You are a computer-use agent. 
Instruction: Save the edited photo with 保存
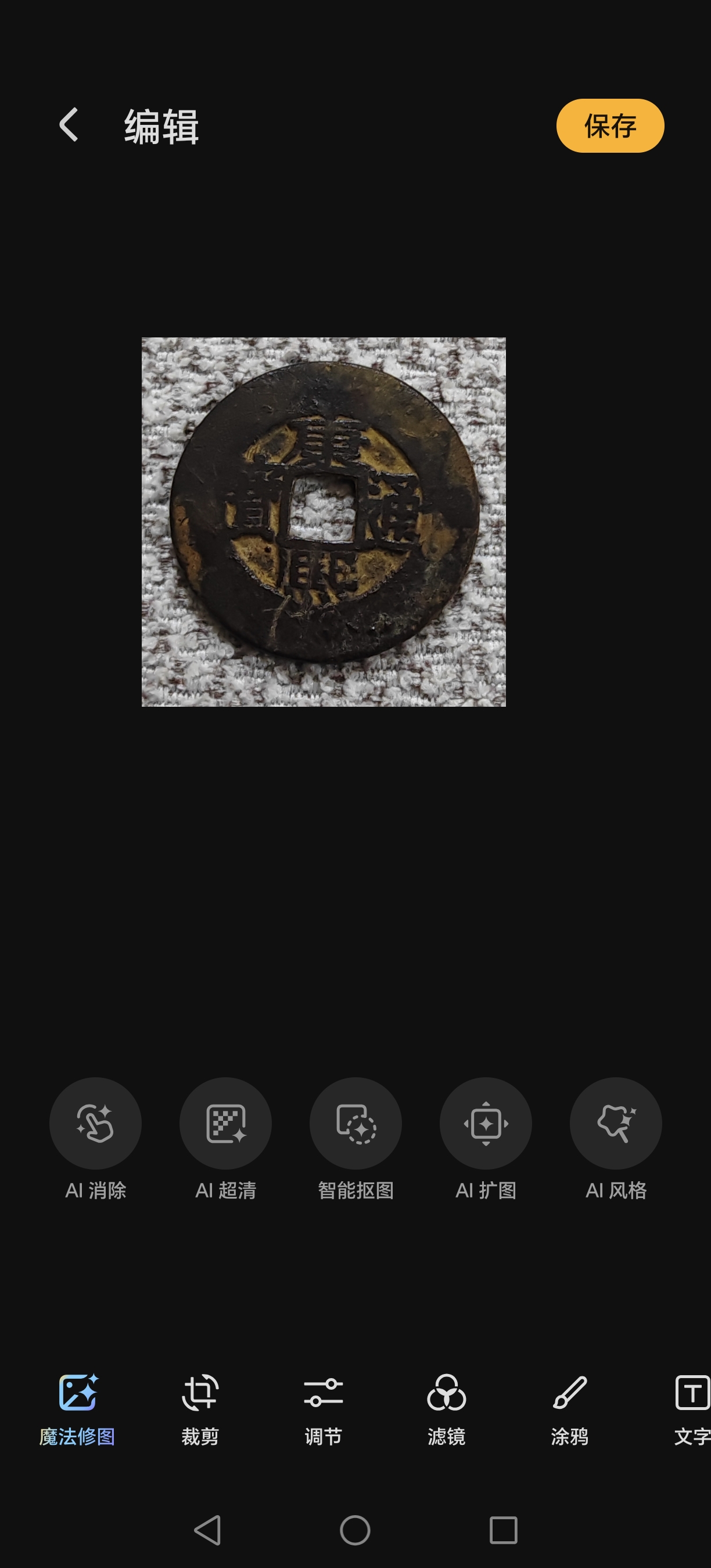click(610, 126)
